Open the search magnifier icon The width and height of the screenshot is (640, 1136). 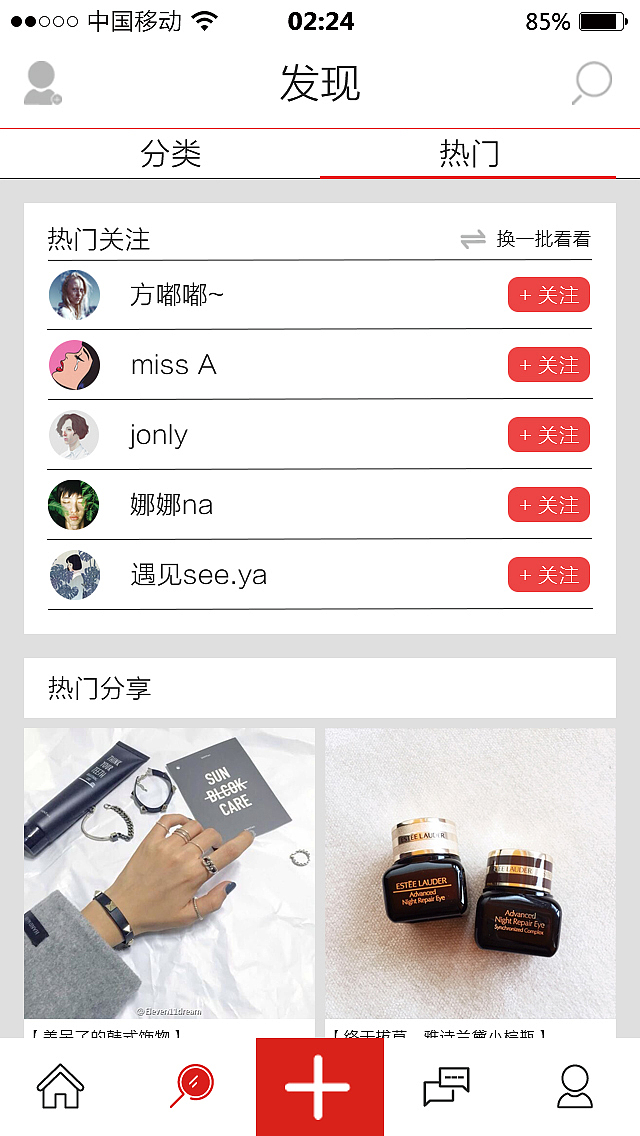[x=591, y=84]
